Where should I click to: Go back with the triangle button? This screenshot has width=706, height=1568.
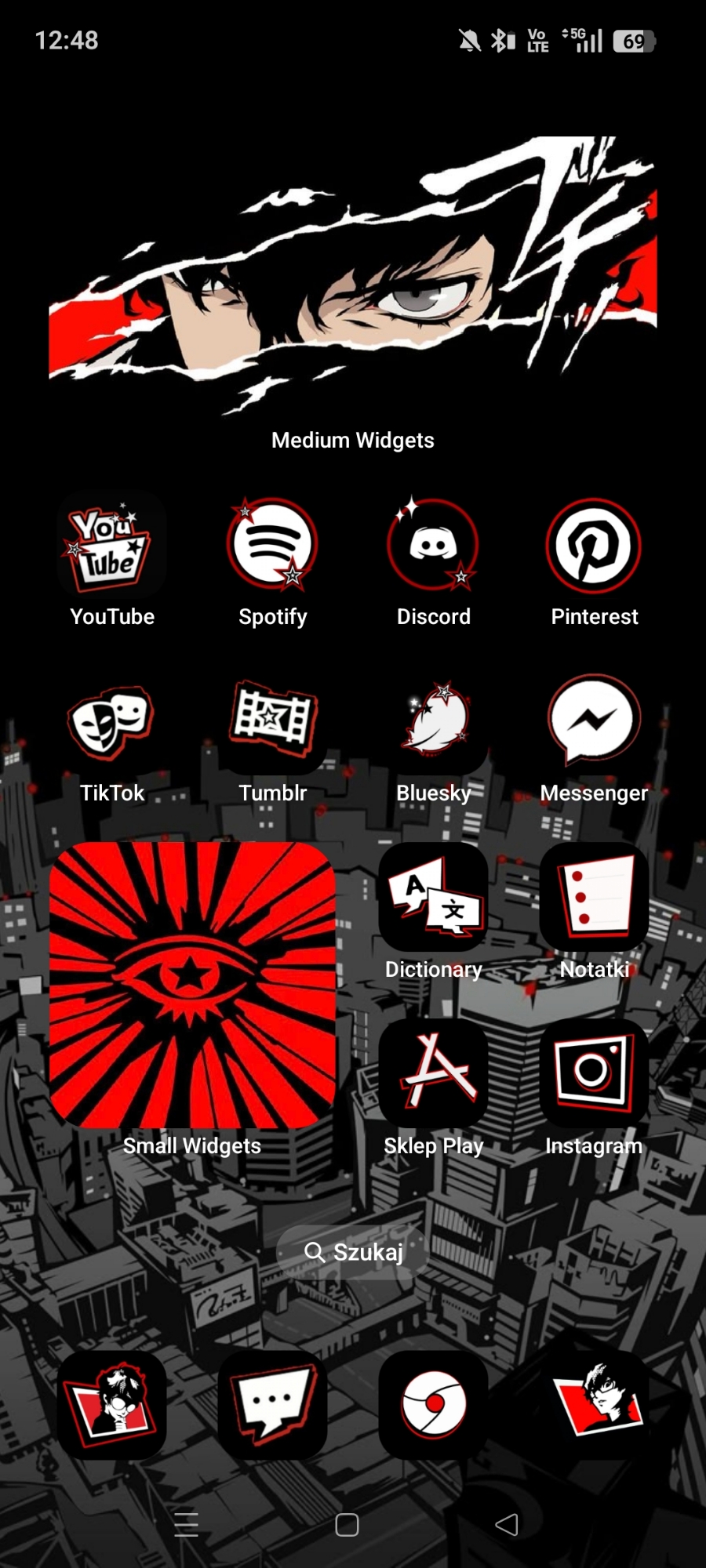tap(508, 1524)
